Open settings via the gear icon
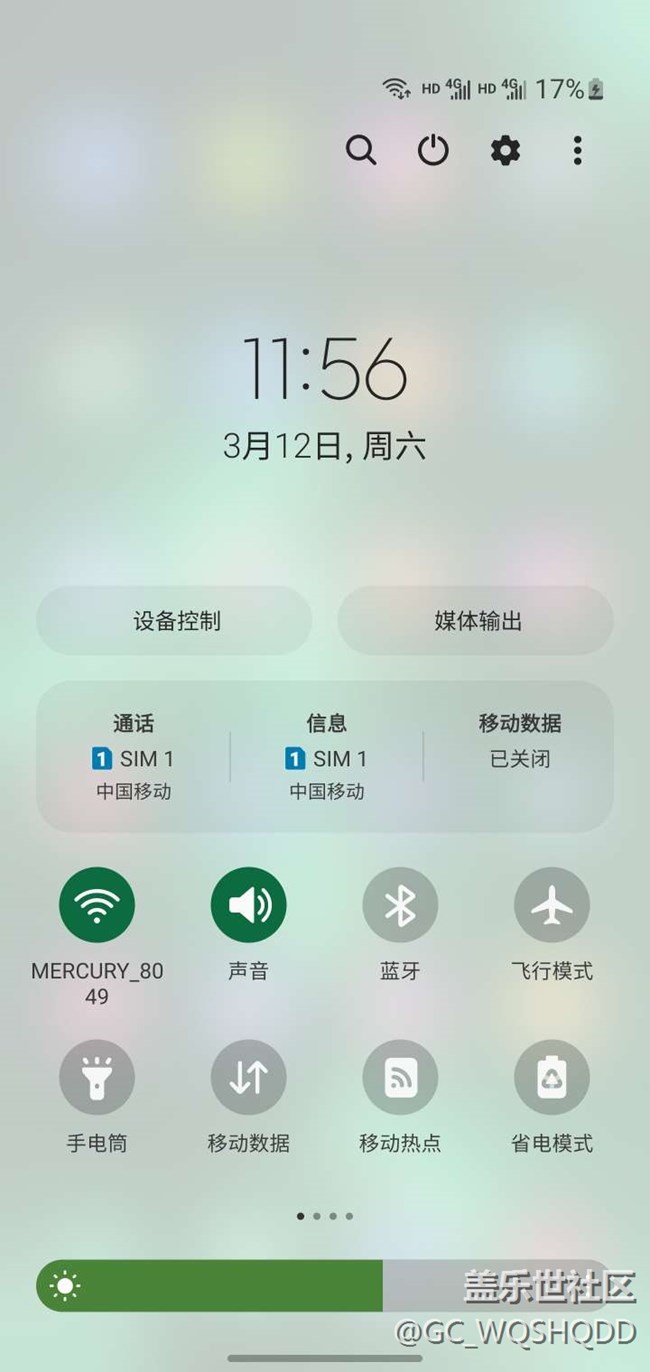The image size is (650, 1372). click(x=505, y=150)
